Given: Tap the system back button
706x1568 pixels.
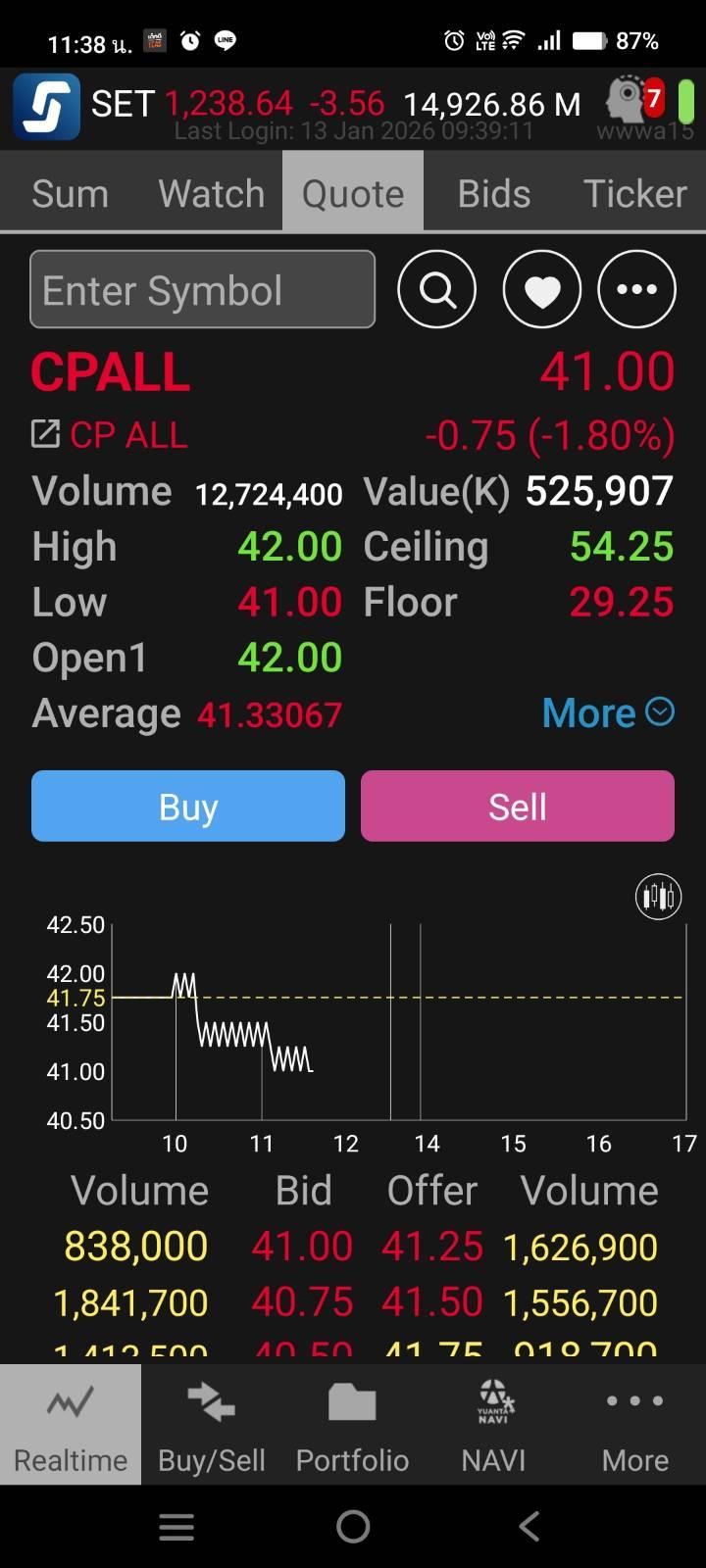Looking at the screenshot, I should (529, 1526).
